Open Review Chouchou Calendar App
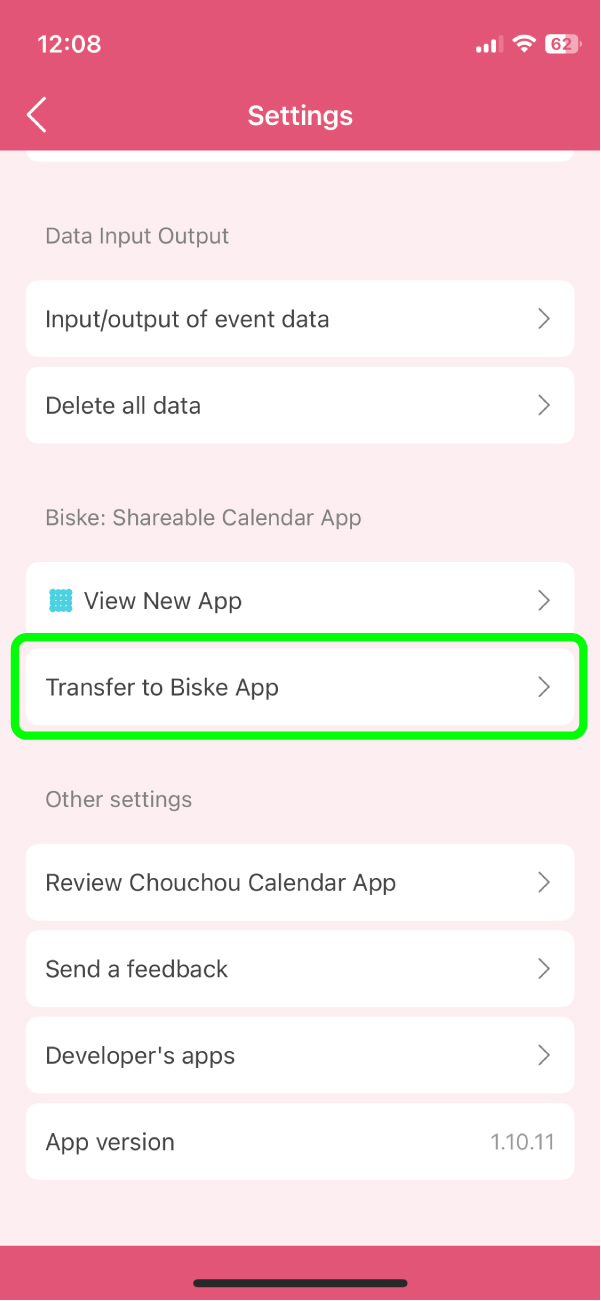 click(x=300, y=883)
